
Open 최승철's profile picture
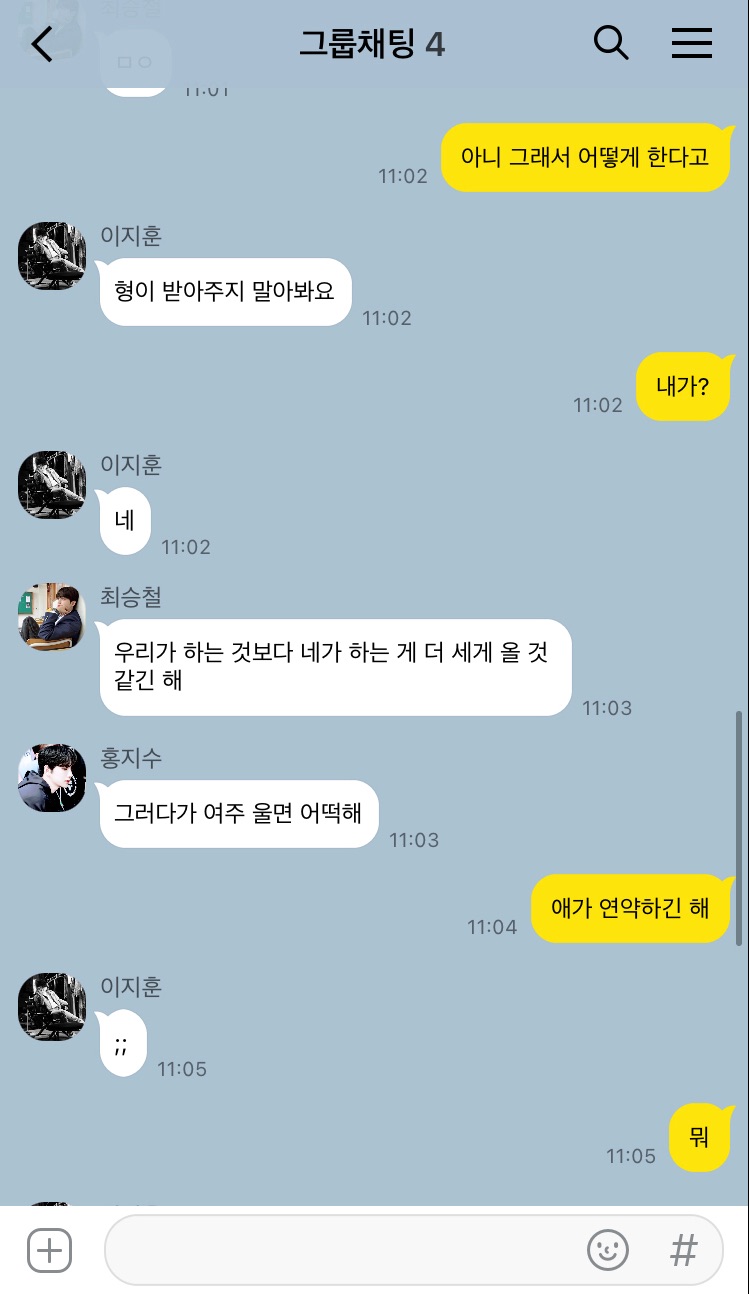pos(51,617)
